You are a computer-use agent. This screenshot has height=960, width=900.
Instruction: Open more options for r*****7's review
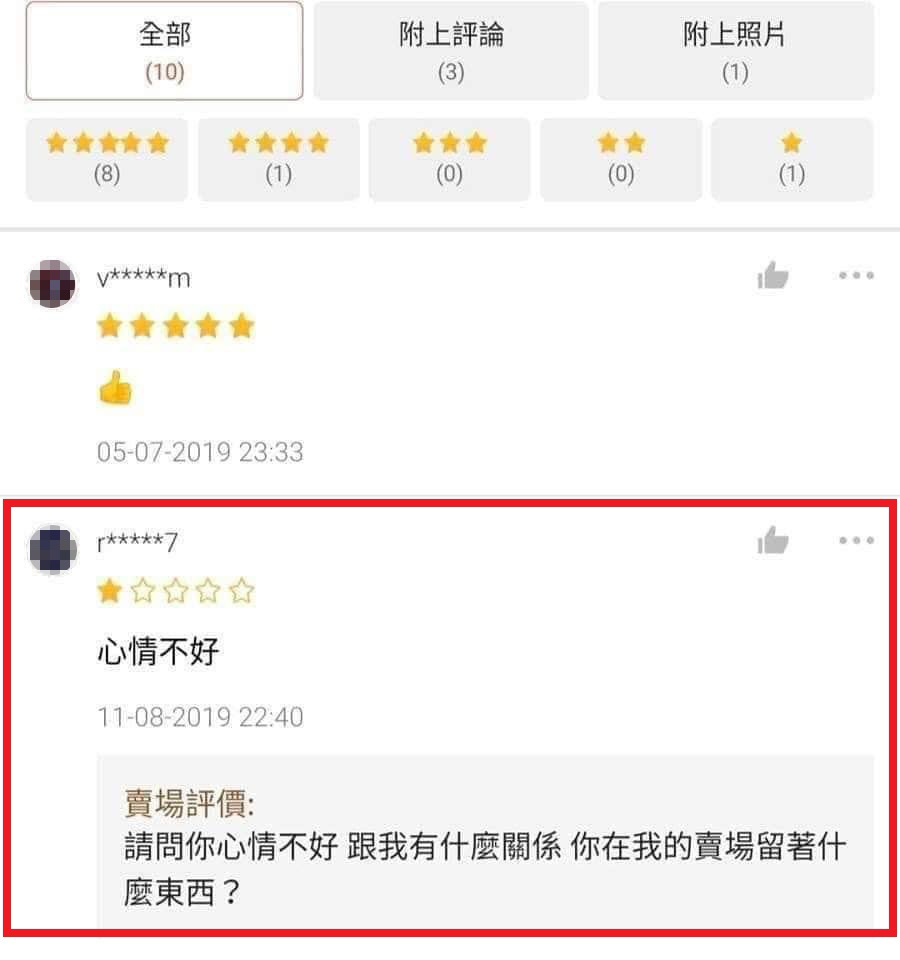856,541
